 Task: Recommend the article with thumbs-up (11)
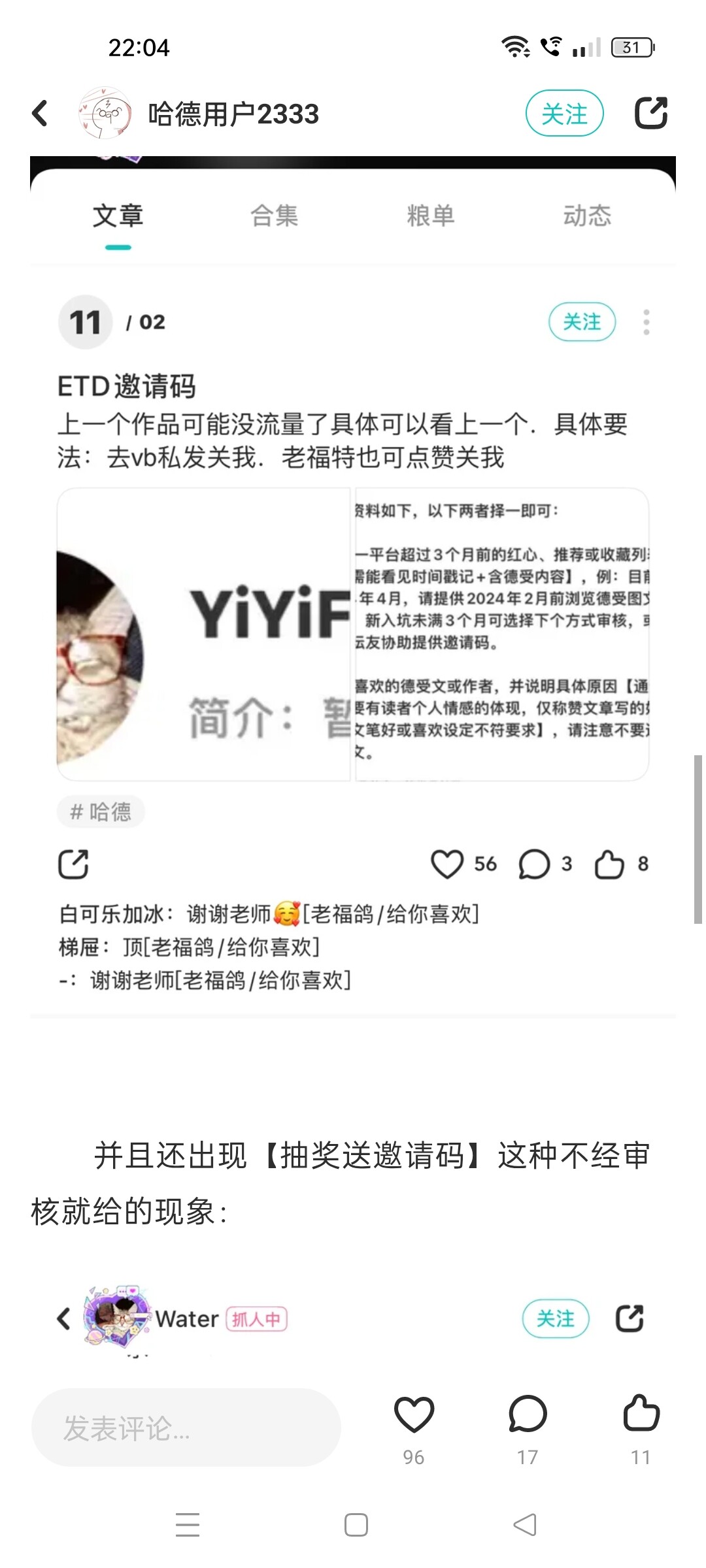pyautogui.click(x=641, y=1429)
